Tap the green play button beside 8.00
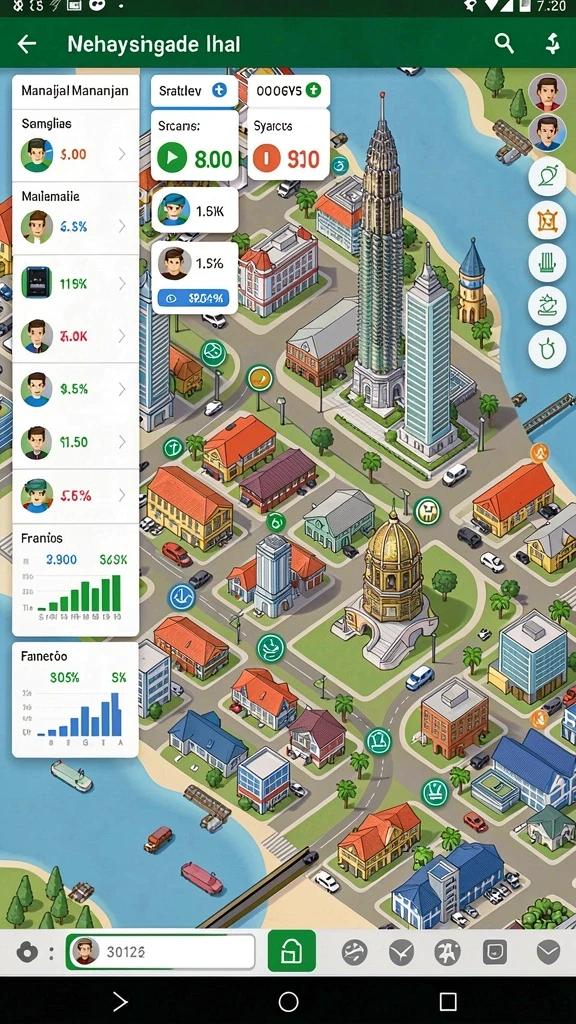 172,157
